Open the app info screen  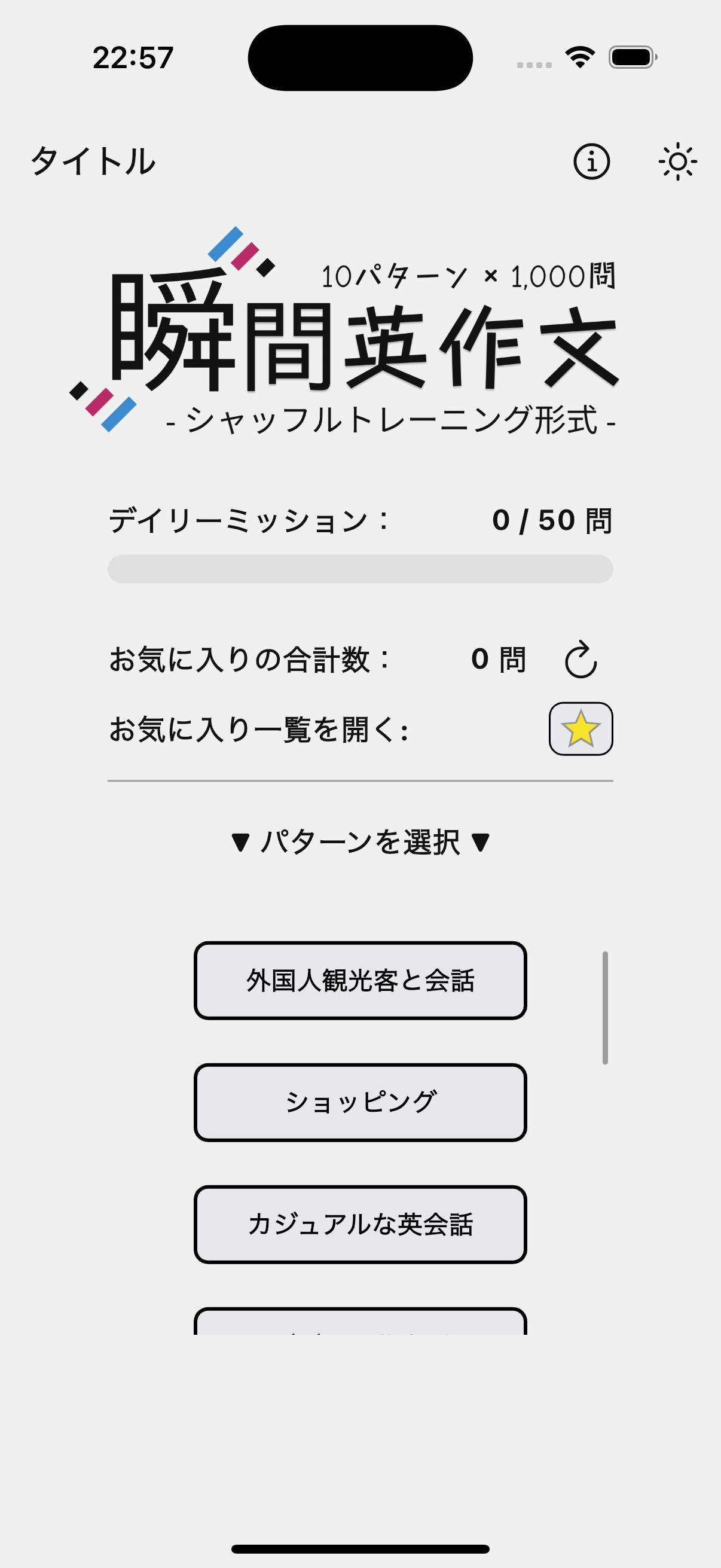click(x=592, y=161)
